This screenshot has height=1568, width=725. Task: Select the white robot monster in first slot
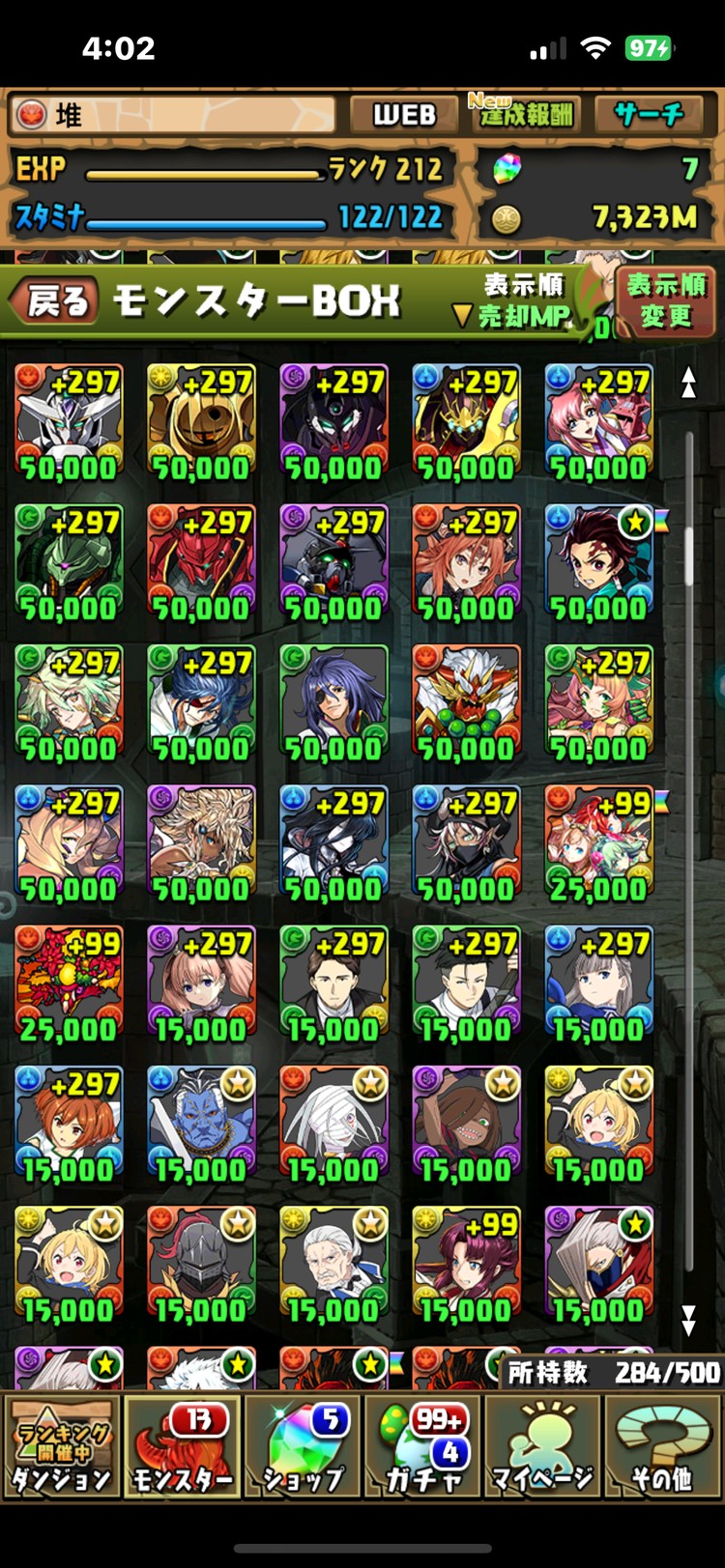pos(69,421)
